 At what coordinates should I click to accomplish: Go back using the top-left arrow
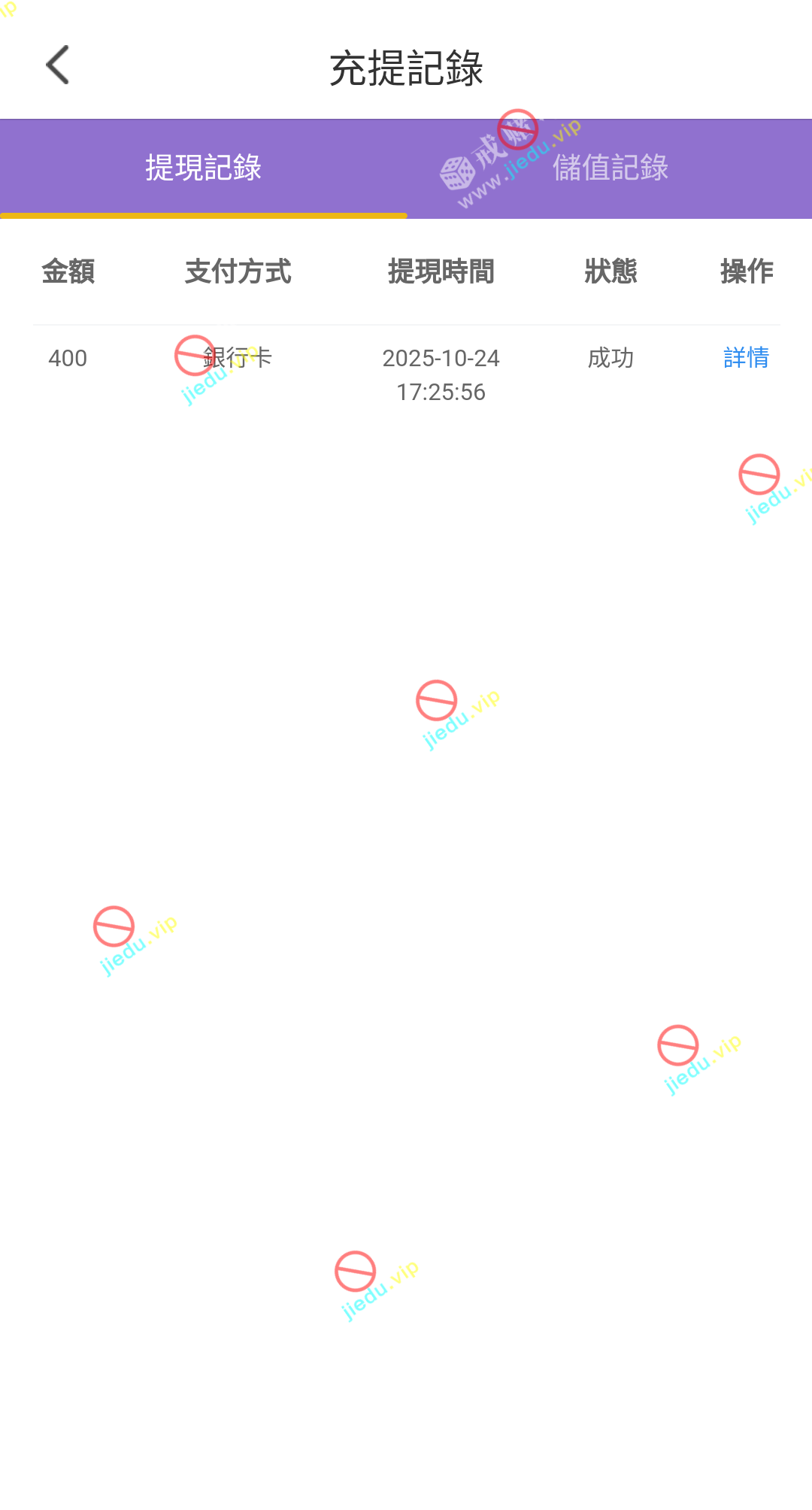[58, 65]
